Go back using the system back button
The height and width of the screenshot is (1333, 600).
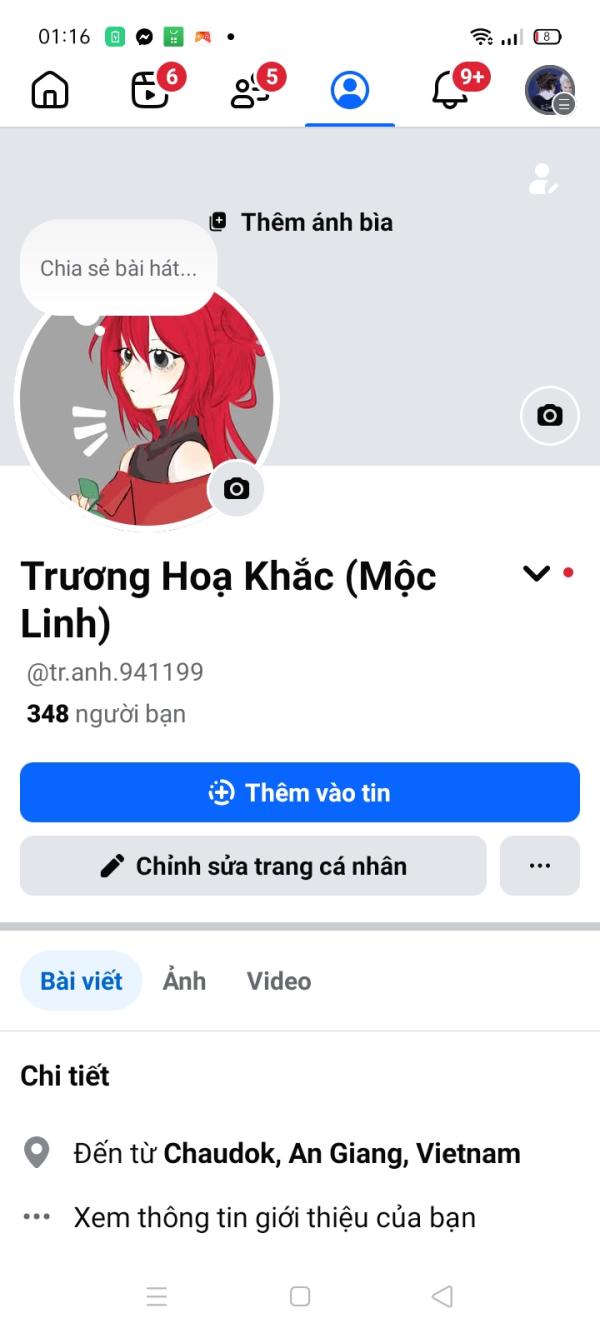442,1297
